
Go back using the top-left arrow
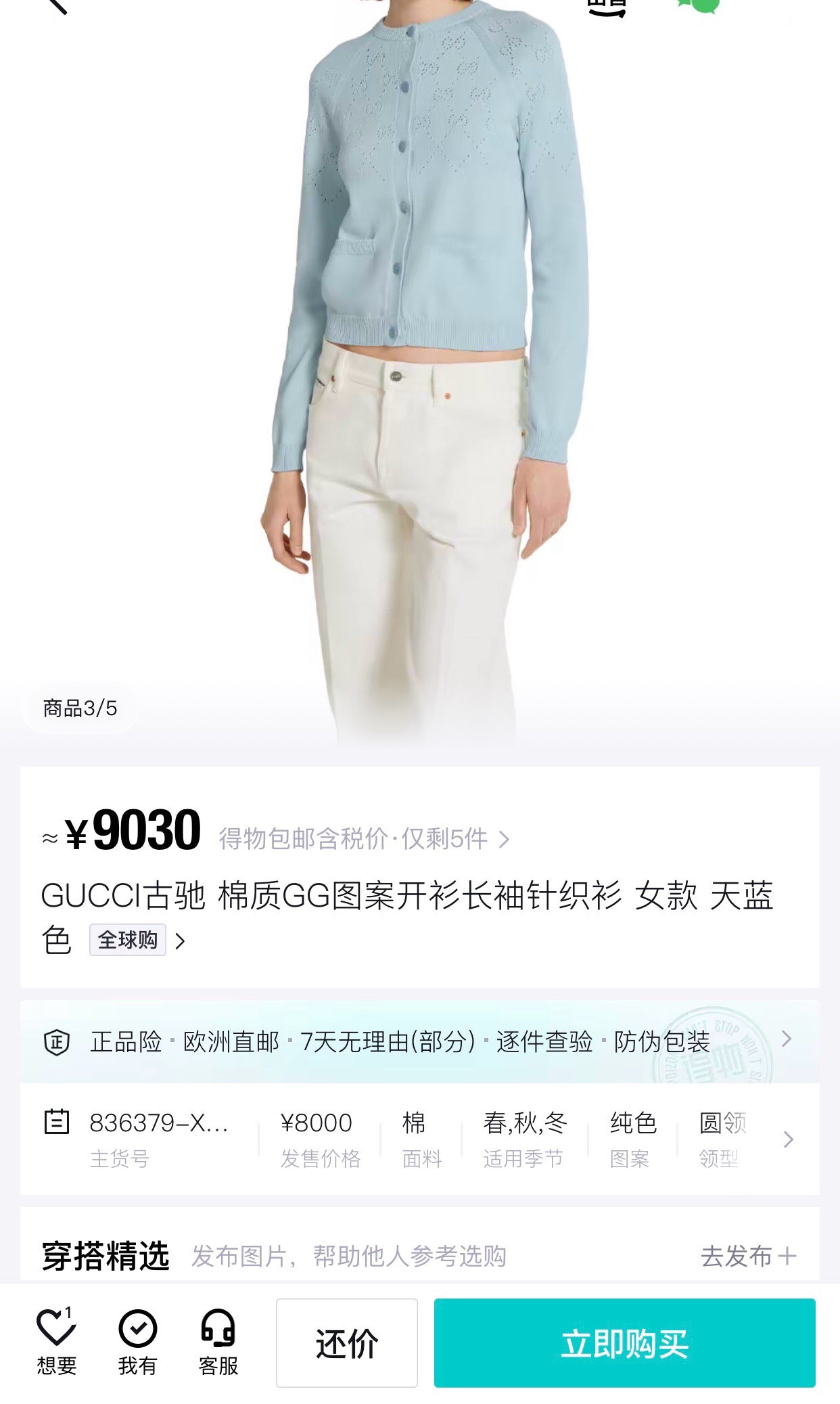pos(57,5)
